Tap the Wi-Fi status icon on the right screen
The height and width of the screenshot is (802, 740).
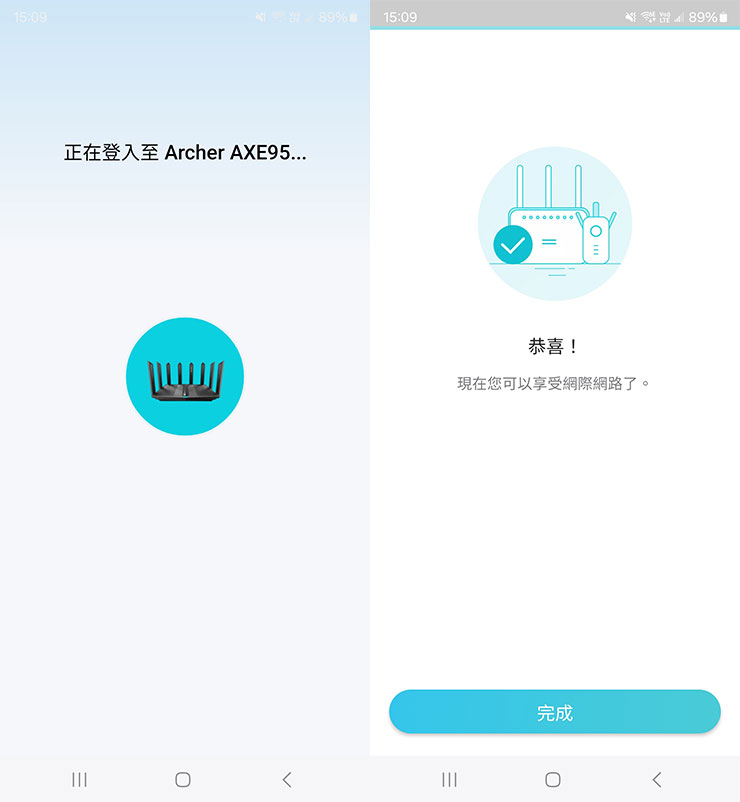647,17
